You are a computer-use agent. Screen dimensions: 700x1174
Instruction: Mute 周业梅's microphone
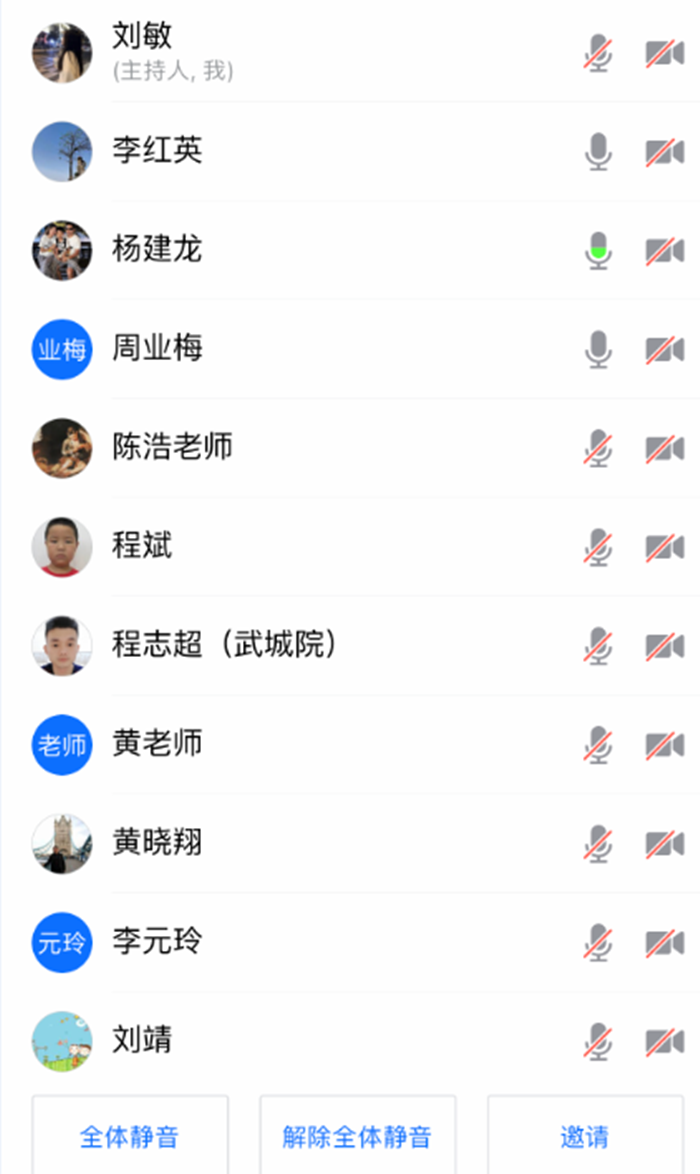(x=598, y=350)
